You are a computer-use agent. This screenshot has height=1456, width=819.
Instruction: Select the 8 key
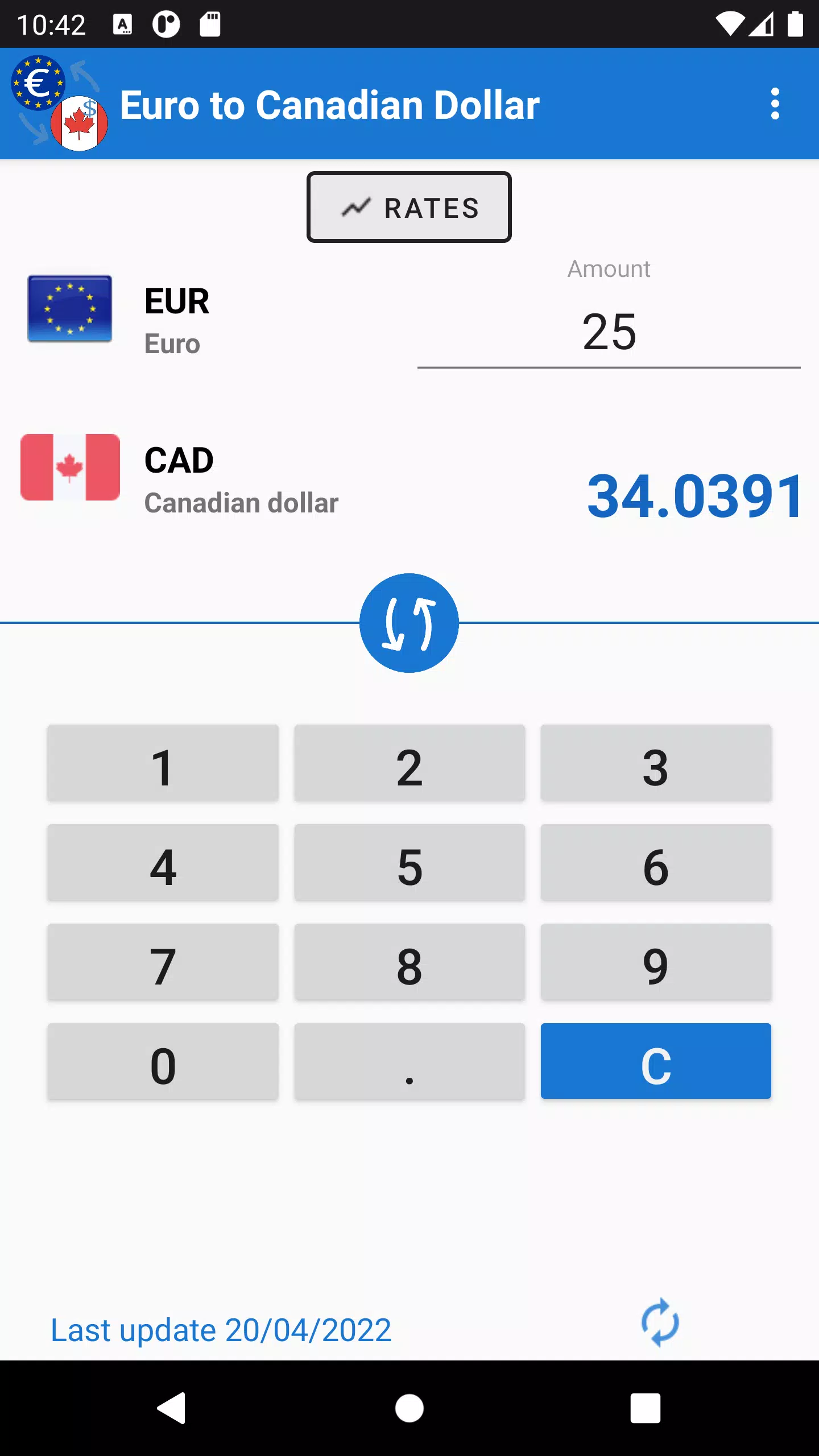coord(409,962)
